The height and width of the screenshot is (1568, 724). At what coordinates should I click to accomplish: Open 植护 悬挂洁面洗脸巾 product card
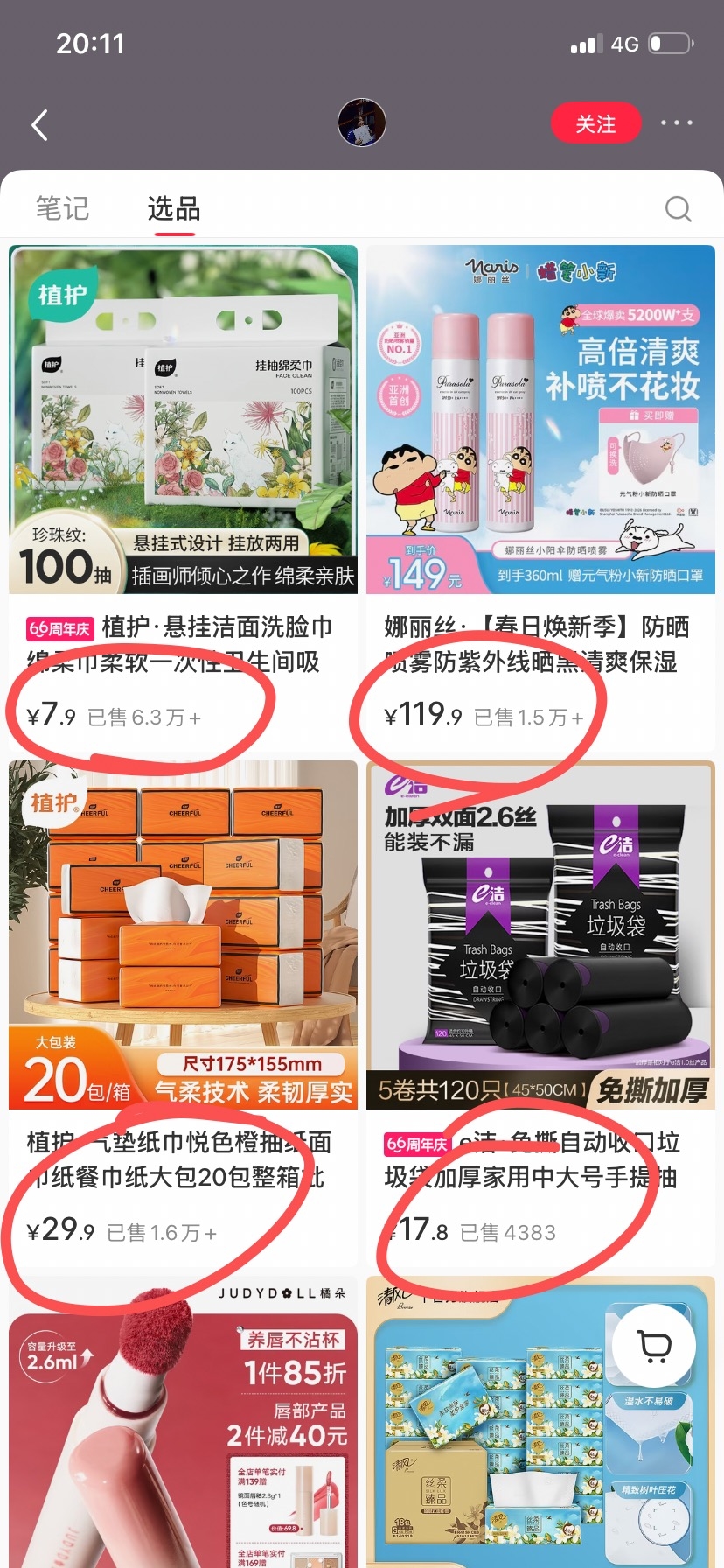tap(183, 498)
